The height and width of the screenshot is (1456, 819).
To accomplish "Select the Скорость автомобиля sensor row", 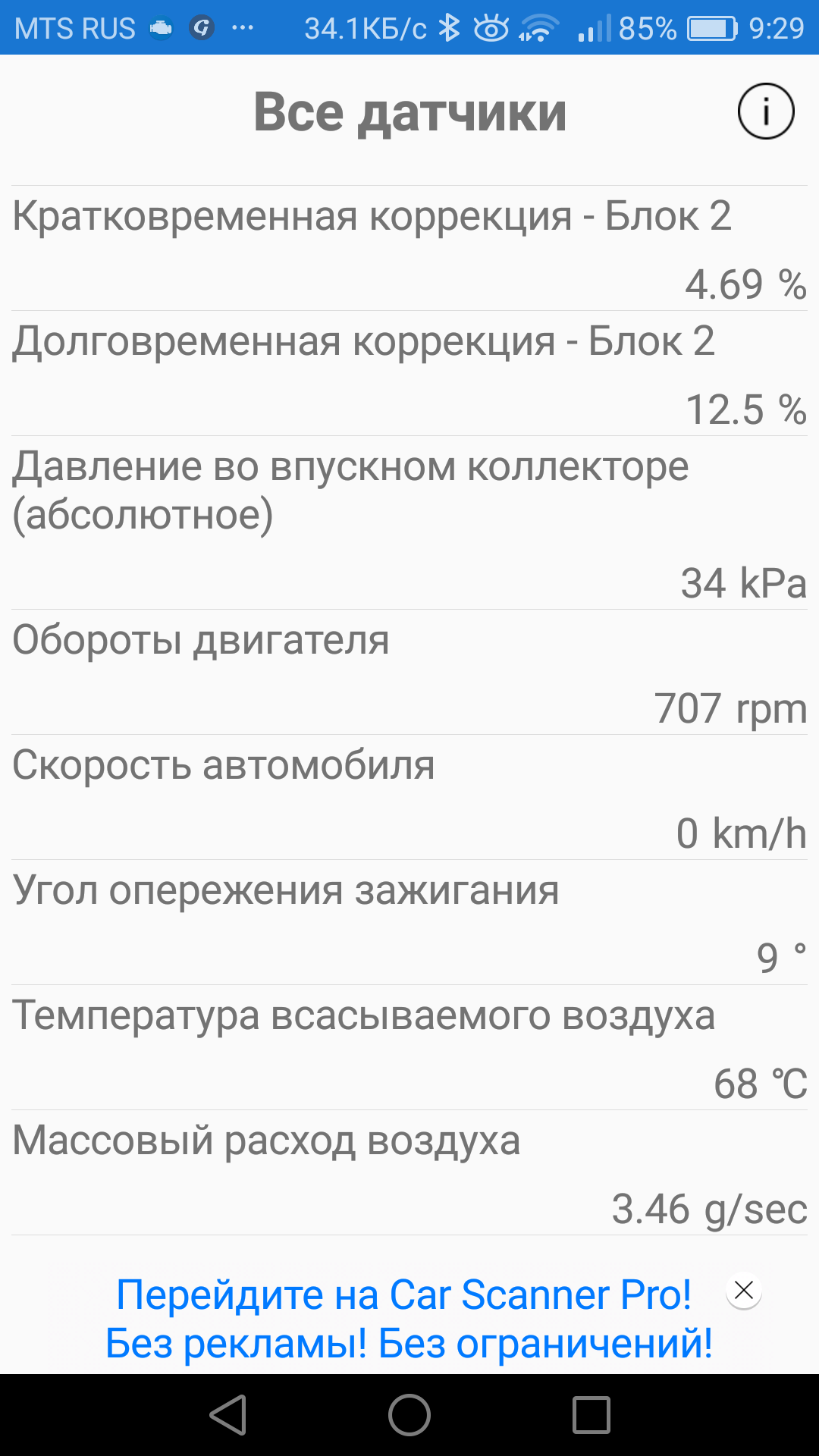I will click(409, 797).
